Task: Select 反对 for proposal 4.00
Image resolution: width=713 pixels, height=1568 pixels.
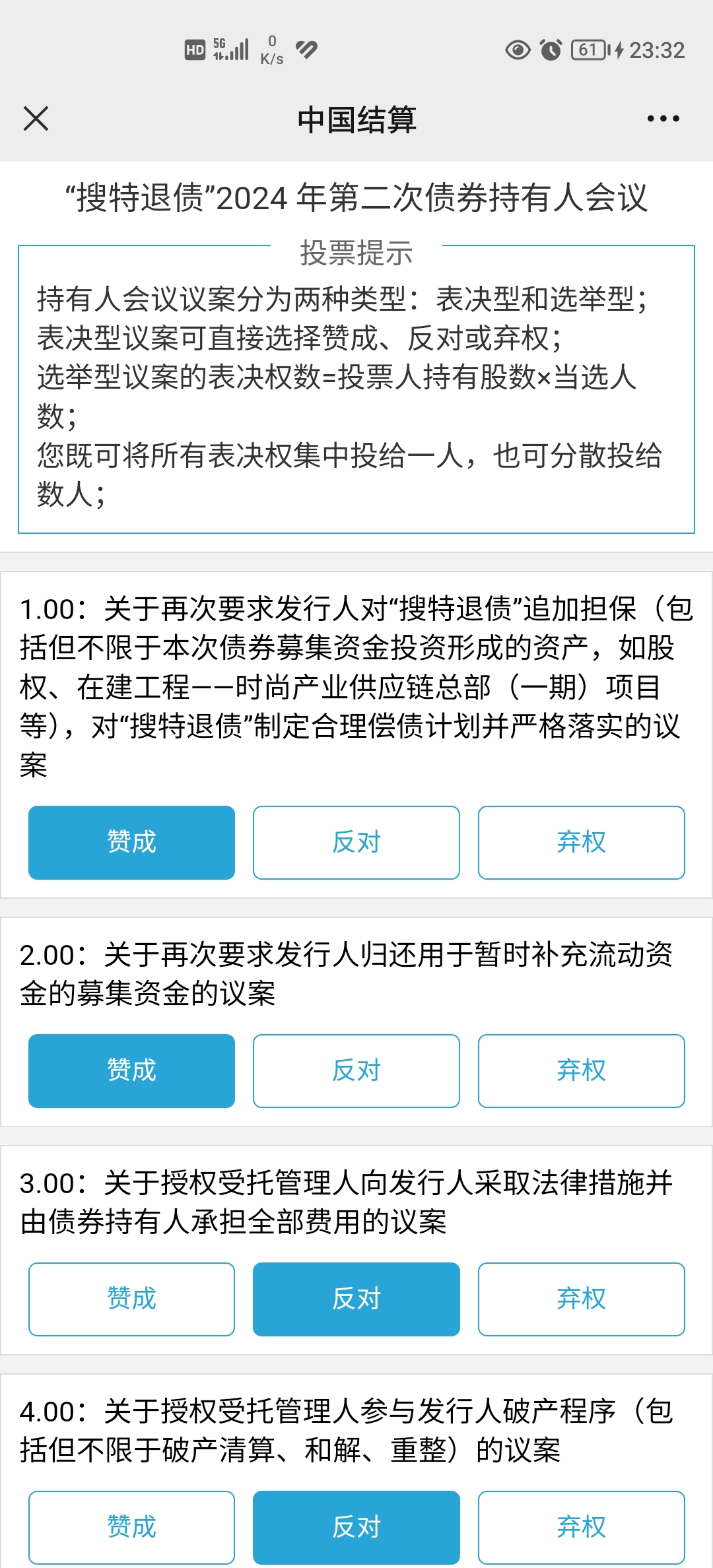Action: click(x=356, y=1527)
